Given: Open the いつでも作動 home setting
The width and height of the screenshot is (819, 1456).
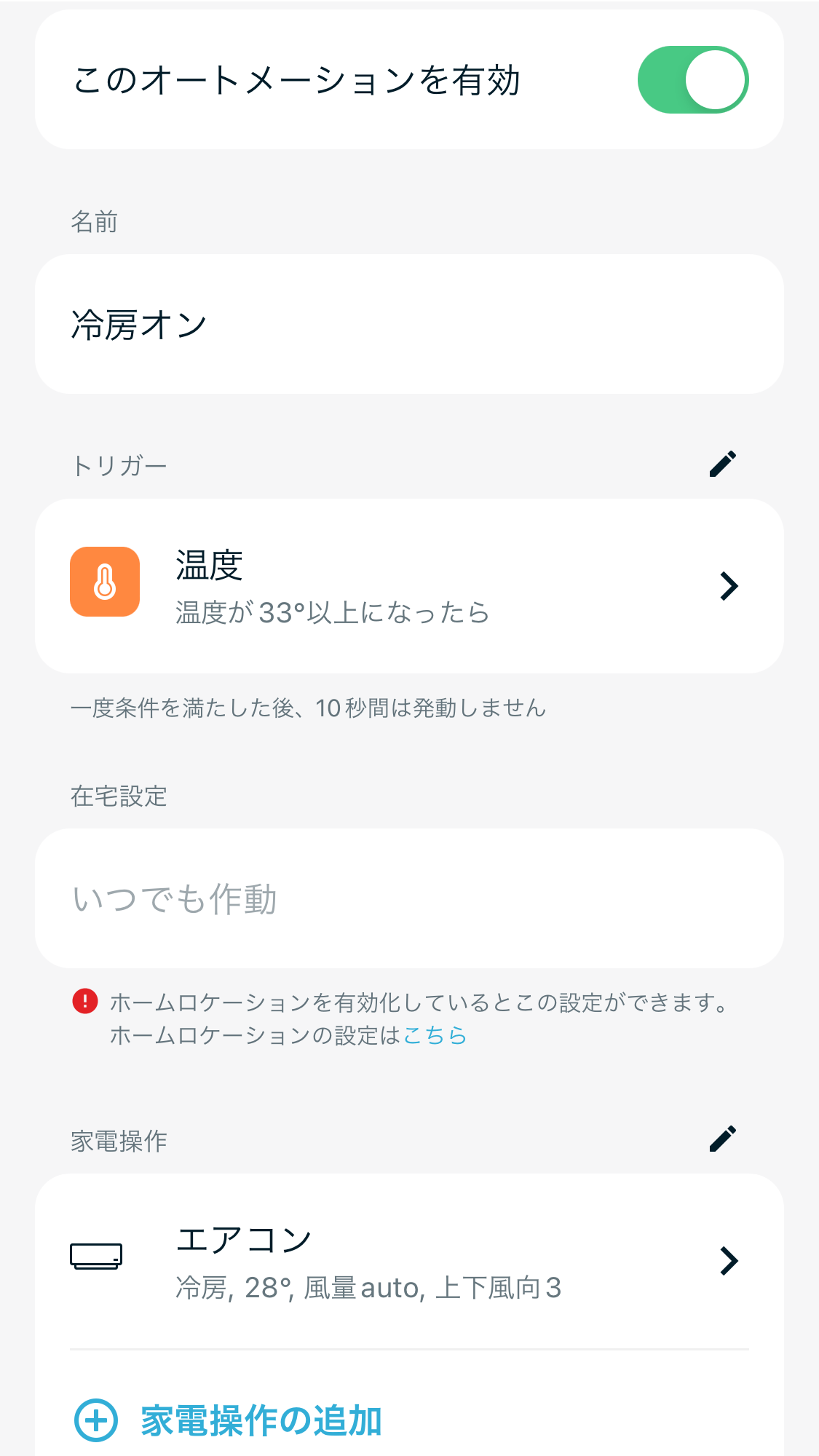Looking at the screenshot, I should (x=409, y=898).
